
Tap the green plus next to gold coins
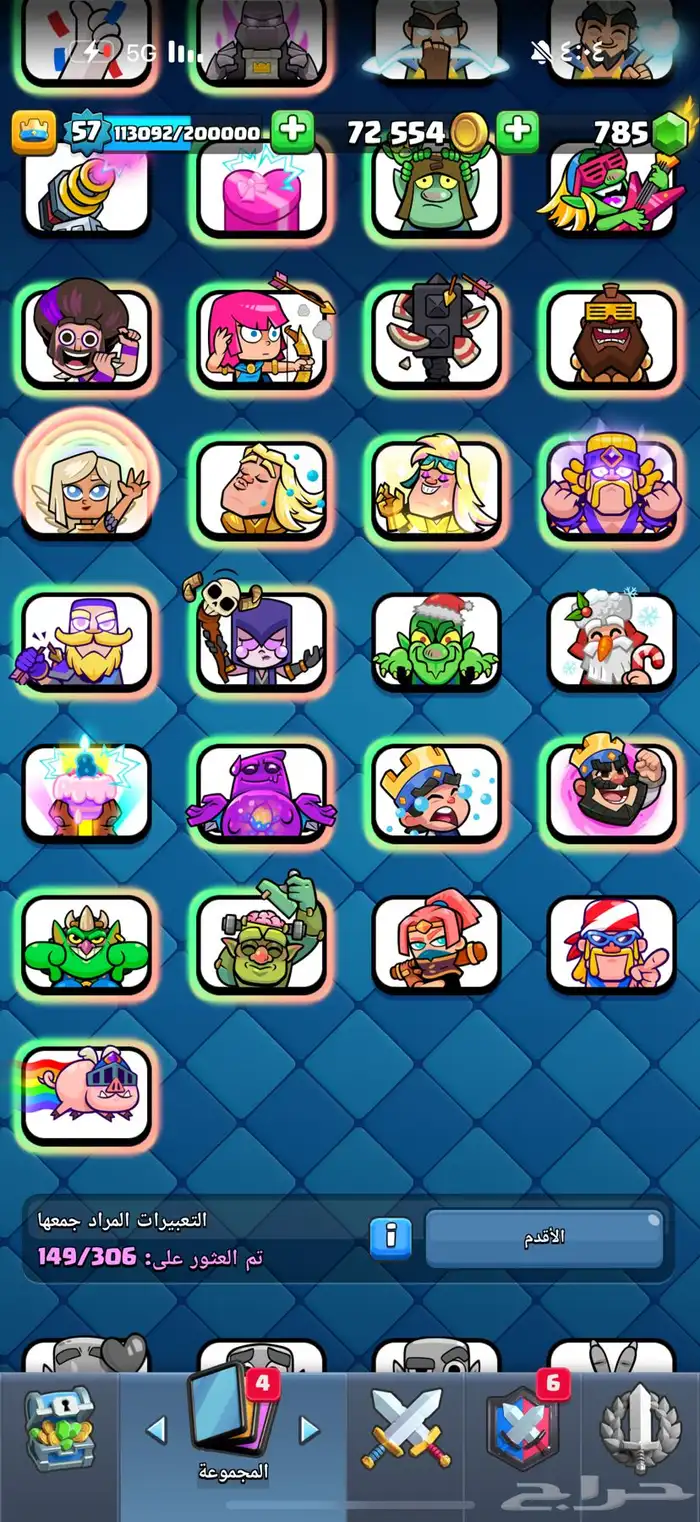point(517,131)
